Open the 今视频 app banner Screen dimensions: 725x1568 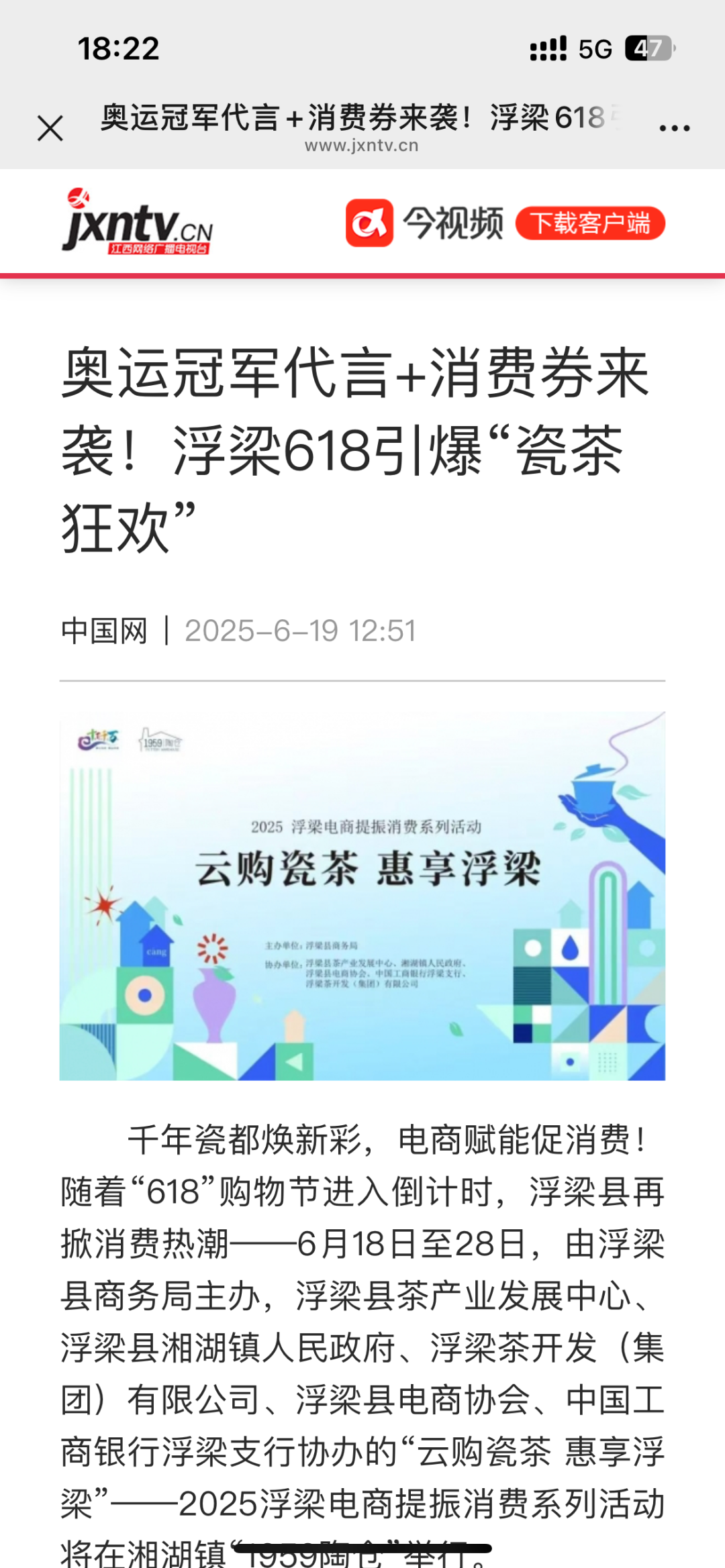(425, 223)
